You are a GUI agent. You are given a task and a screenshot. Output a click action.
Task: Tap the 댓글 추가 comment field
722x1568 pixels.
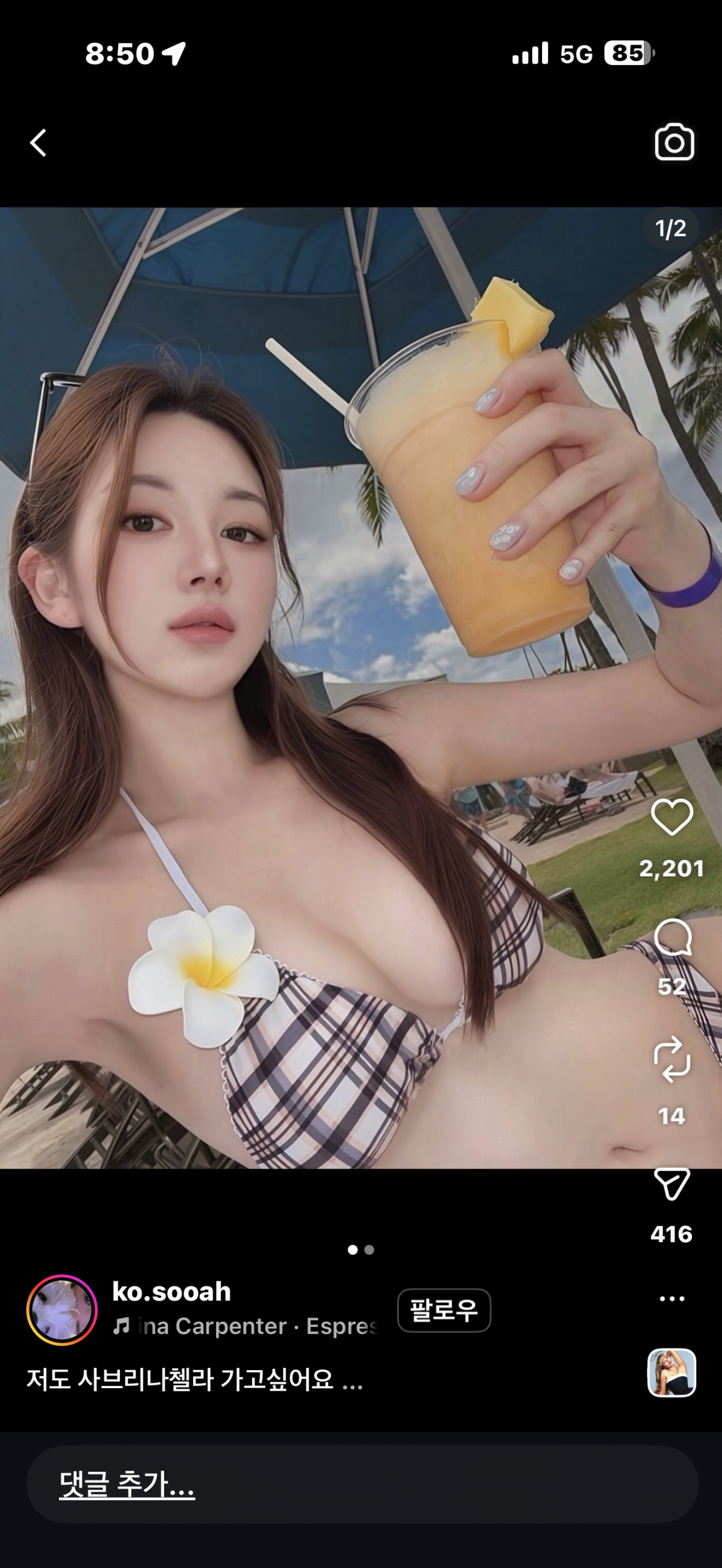[x=362, y=1484]
